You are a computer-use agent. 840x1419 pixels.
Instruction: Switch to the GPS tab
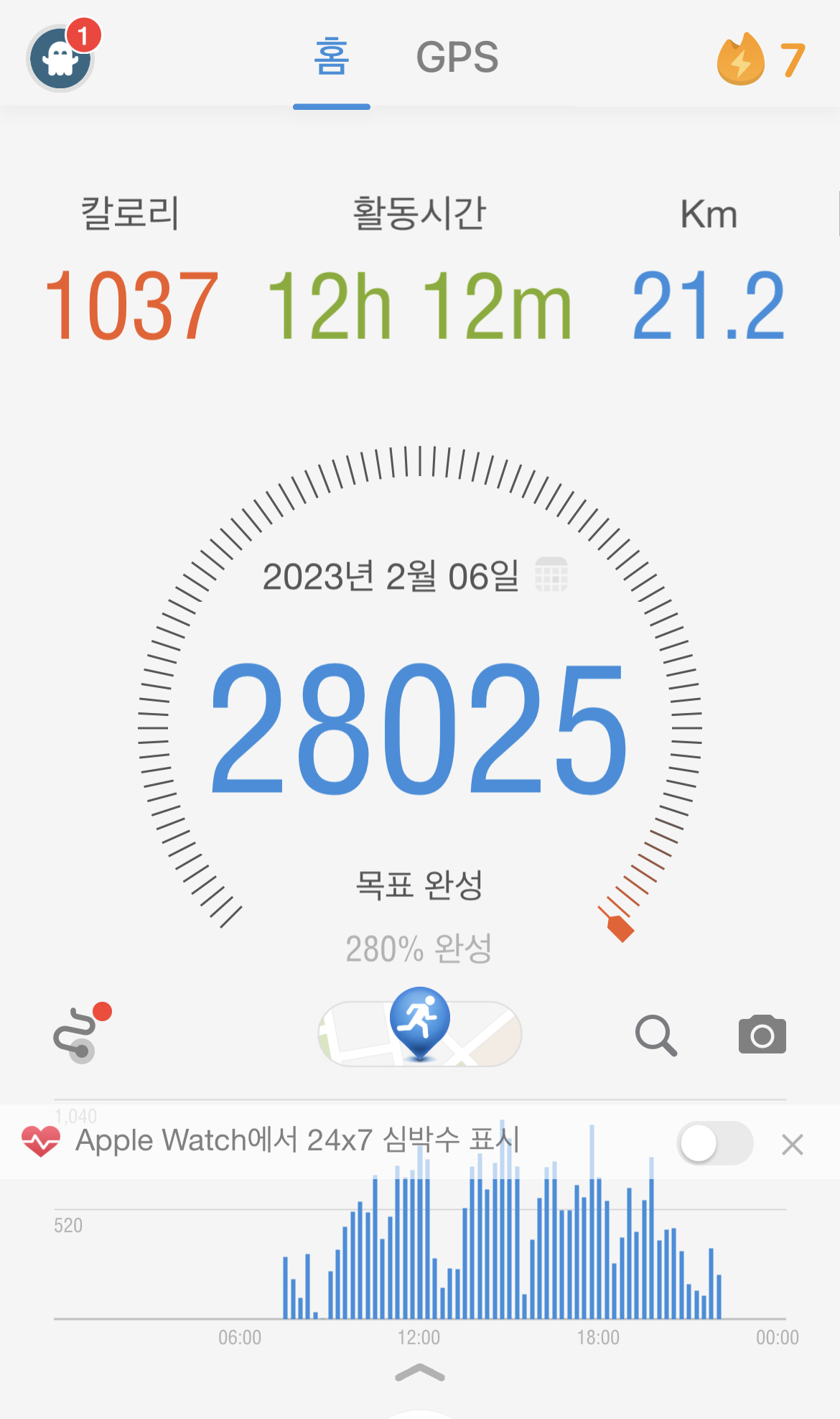coord(457,57)
